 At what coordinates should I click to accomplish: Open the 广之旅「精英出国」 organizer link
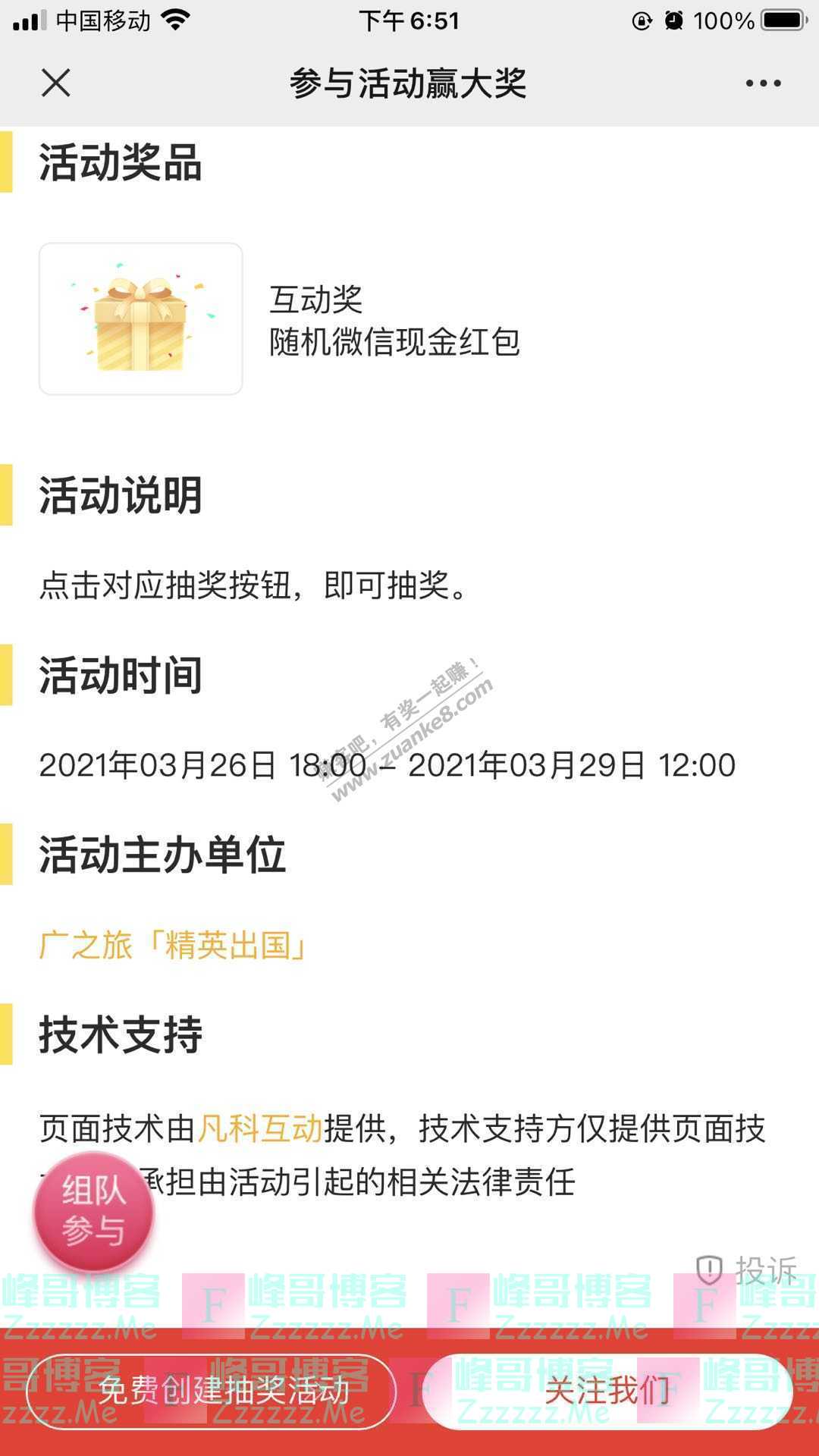click(x=173, y=946)
